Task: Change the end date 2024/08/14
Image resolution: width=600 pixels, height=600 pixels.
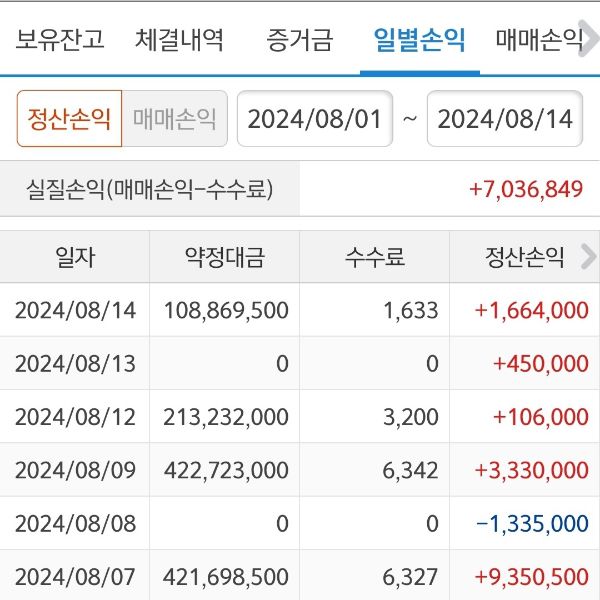Action: click(505, 120)
